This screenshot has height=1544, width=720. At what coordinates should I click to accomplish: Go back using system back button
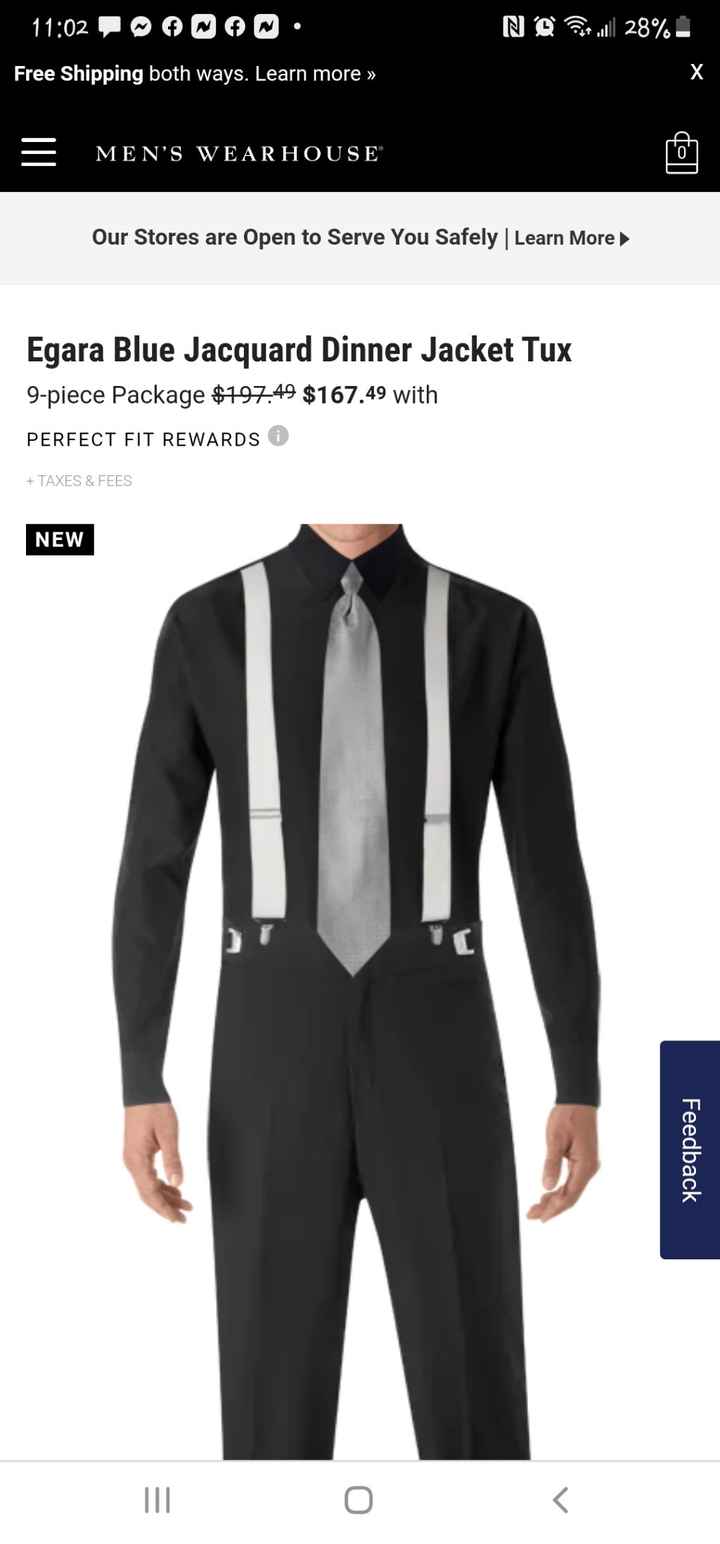point(560,1499)
